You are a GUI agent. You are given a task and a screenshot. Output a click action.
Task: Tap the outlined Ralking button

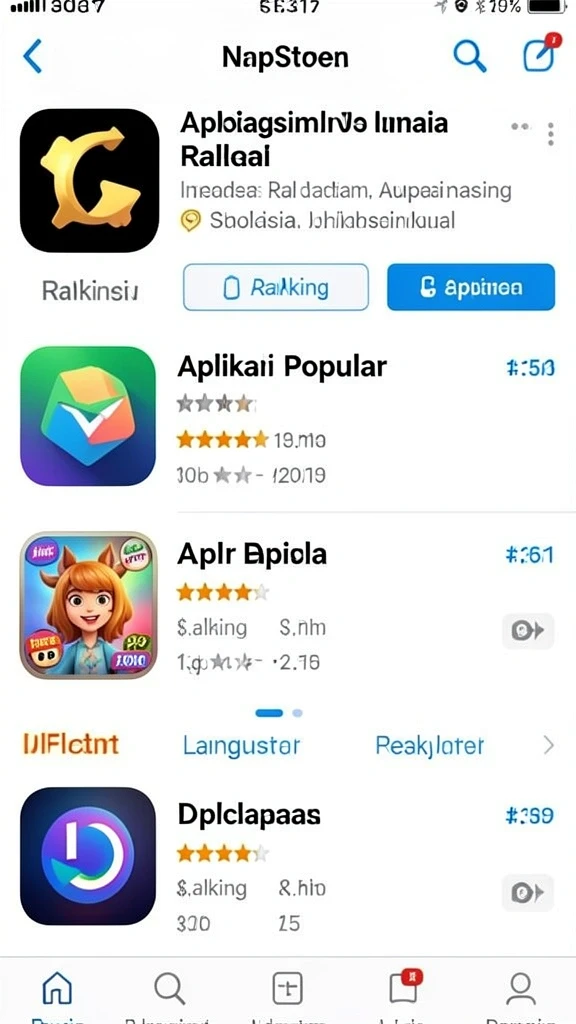tap(276, 287)
